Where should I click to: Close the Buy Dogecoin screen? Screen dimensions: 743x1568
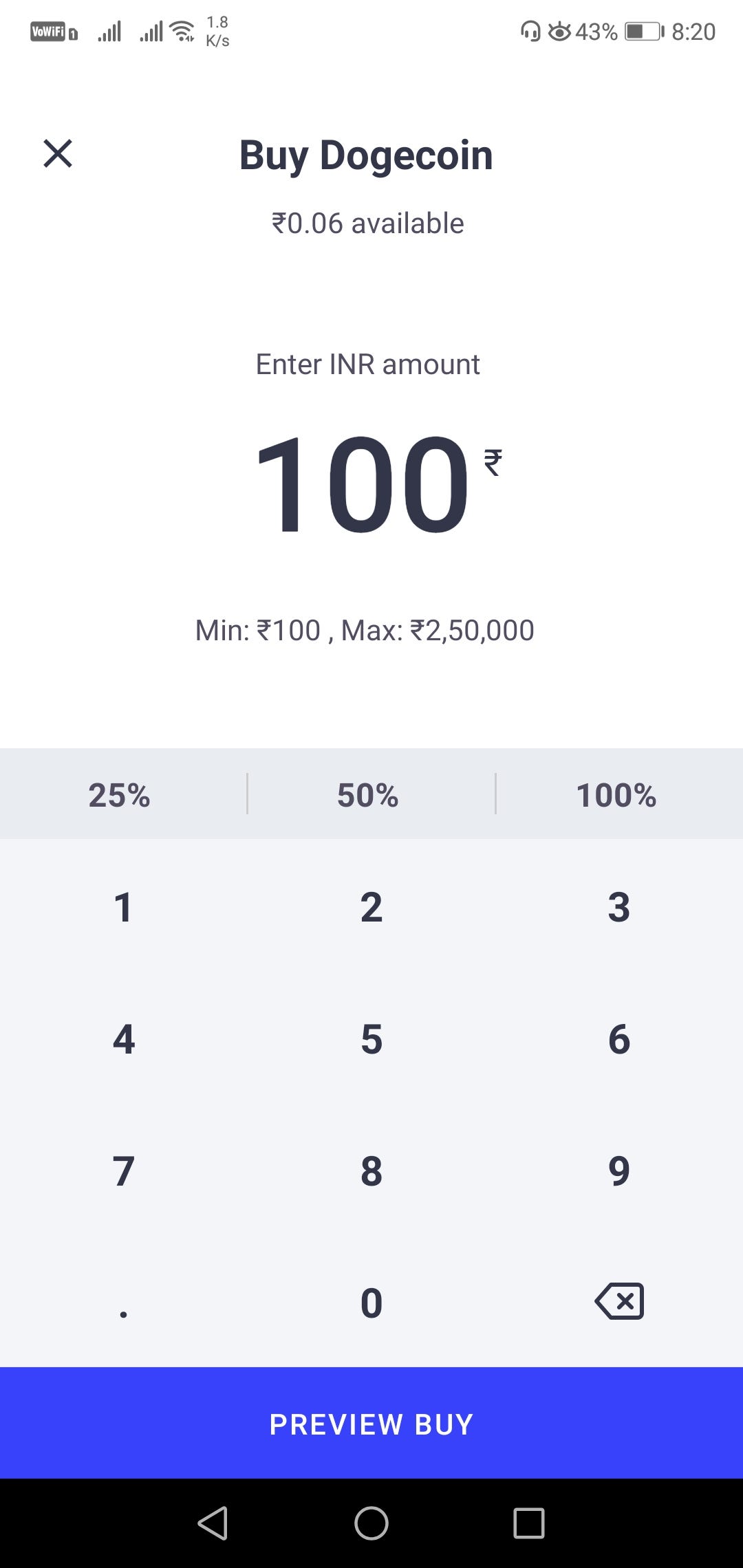(x=58, y=153)
